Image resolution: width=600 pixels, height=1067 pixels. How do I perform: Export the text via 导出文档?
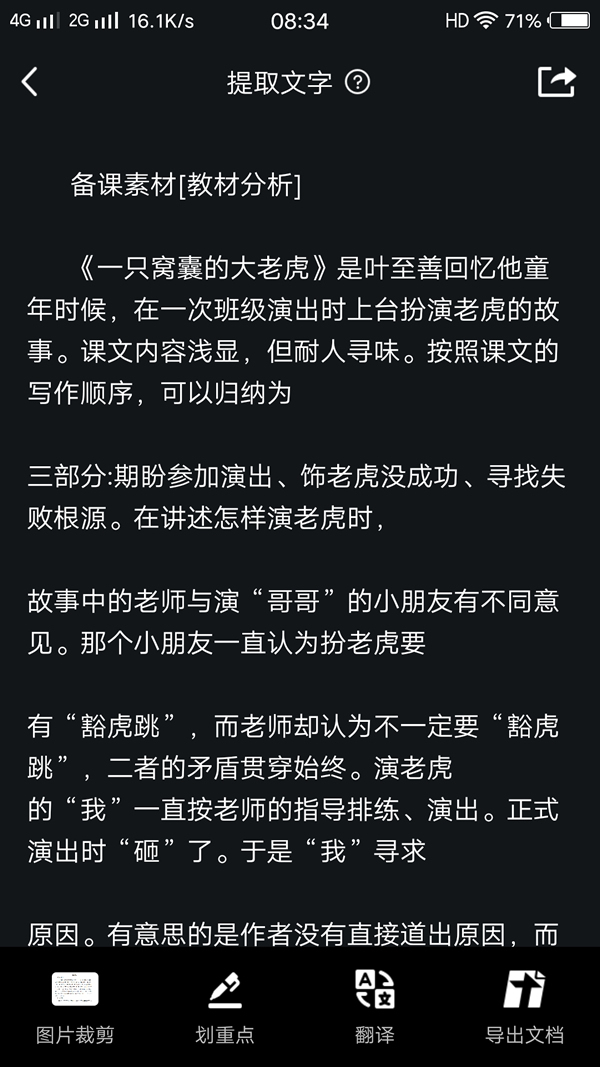[524, 1006]
